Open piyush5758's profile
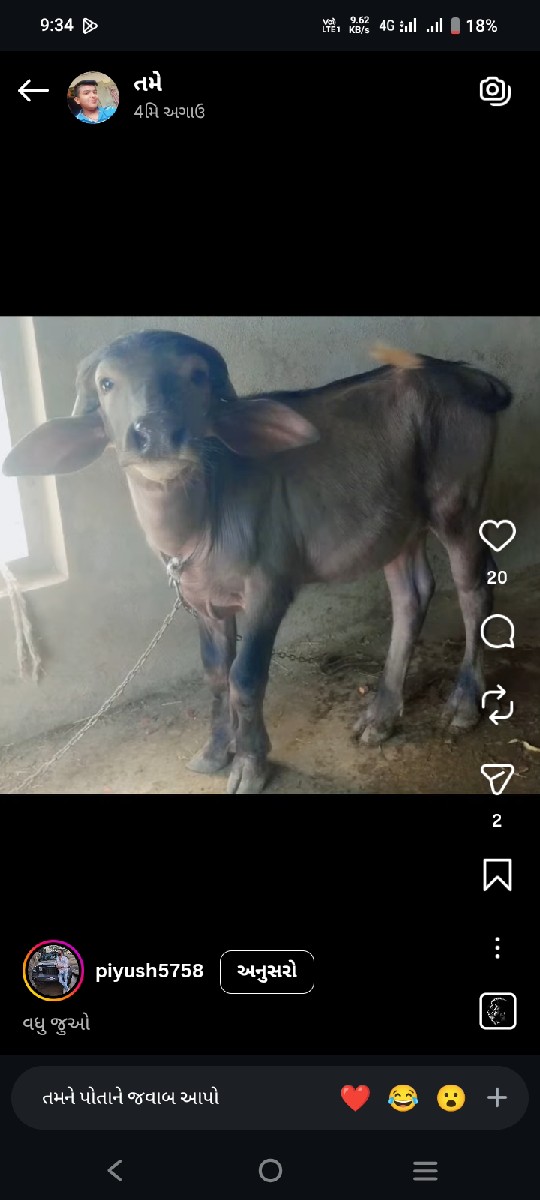Screen dimensions: 540x1200 (x=149, y=971)
